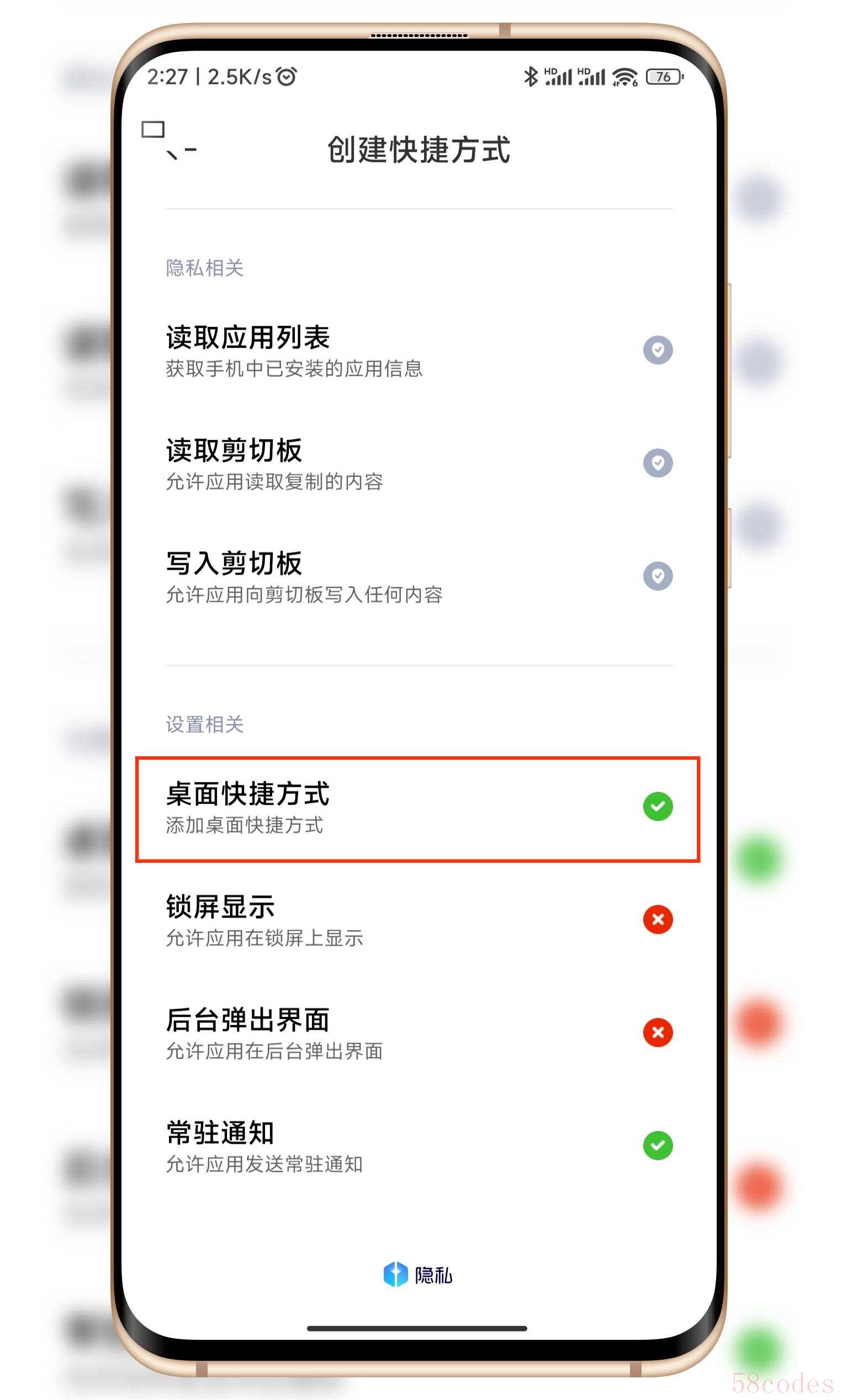Change the 锁屏显示 permission
Image resolution: width=842 pixels, height=1400 pixels.
tap(419, 920)
